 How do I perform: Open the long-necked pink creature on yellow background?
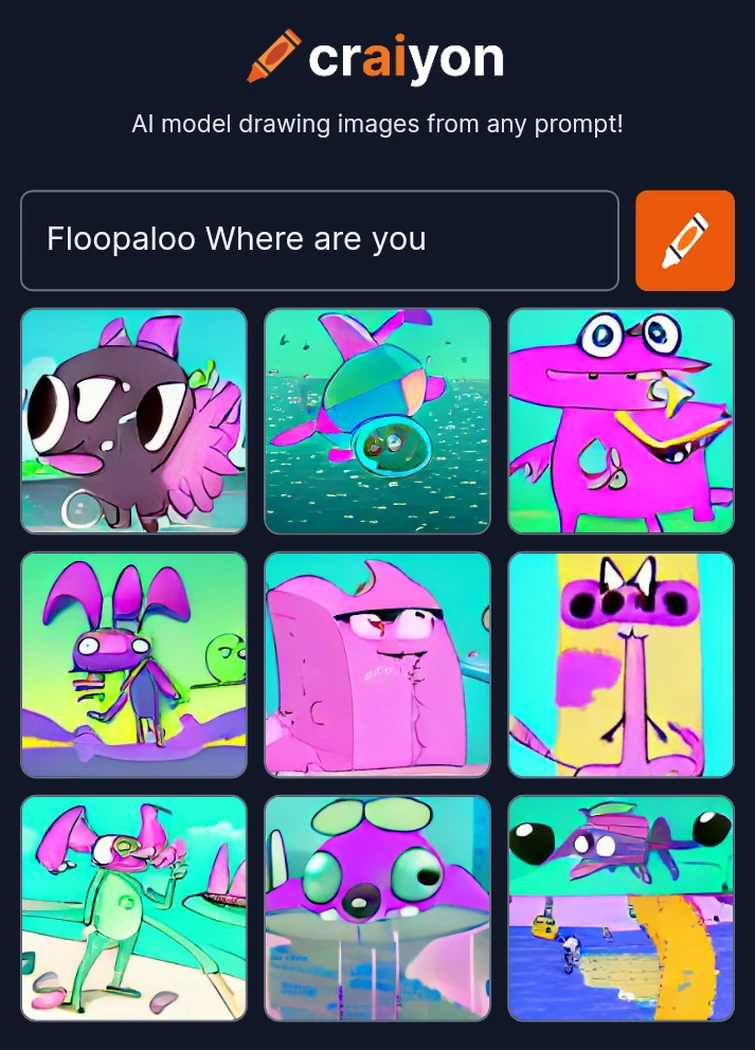pos(621,665)
